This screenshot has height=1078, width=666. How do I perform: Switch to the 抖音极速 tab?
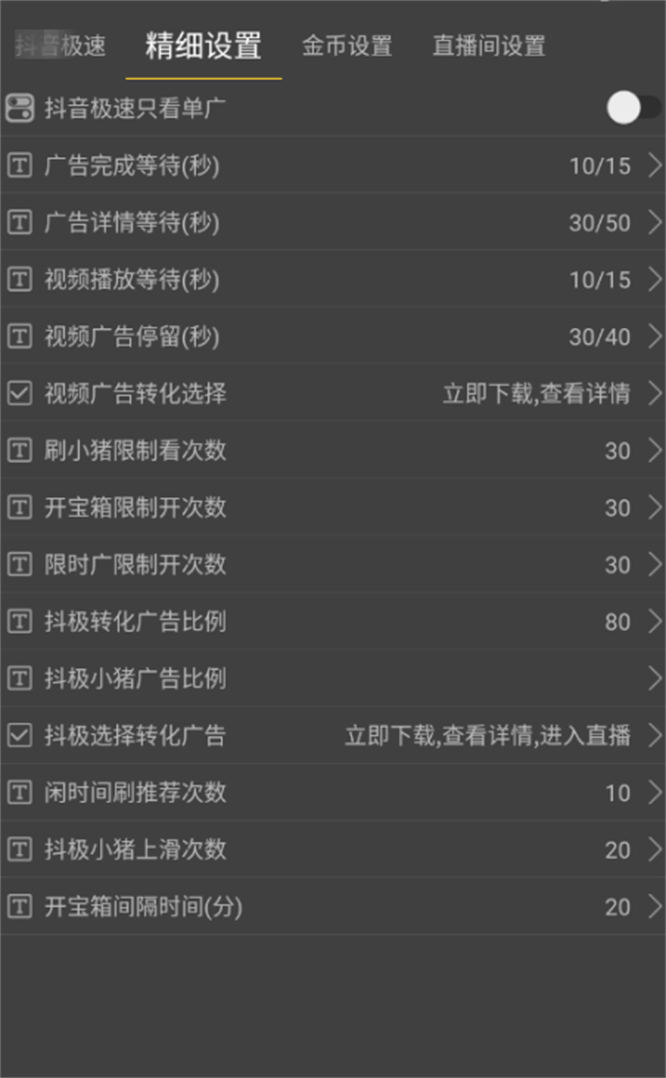click(x=61, y=46)
